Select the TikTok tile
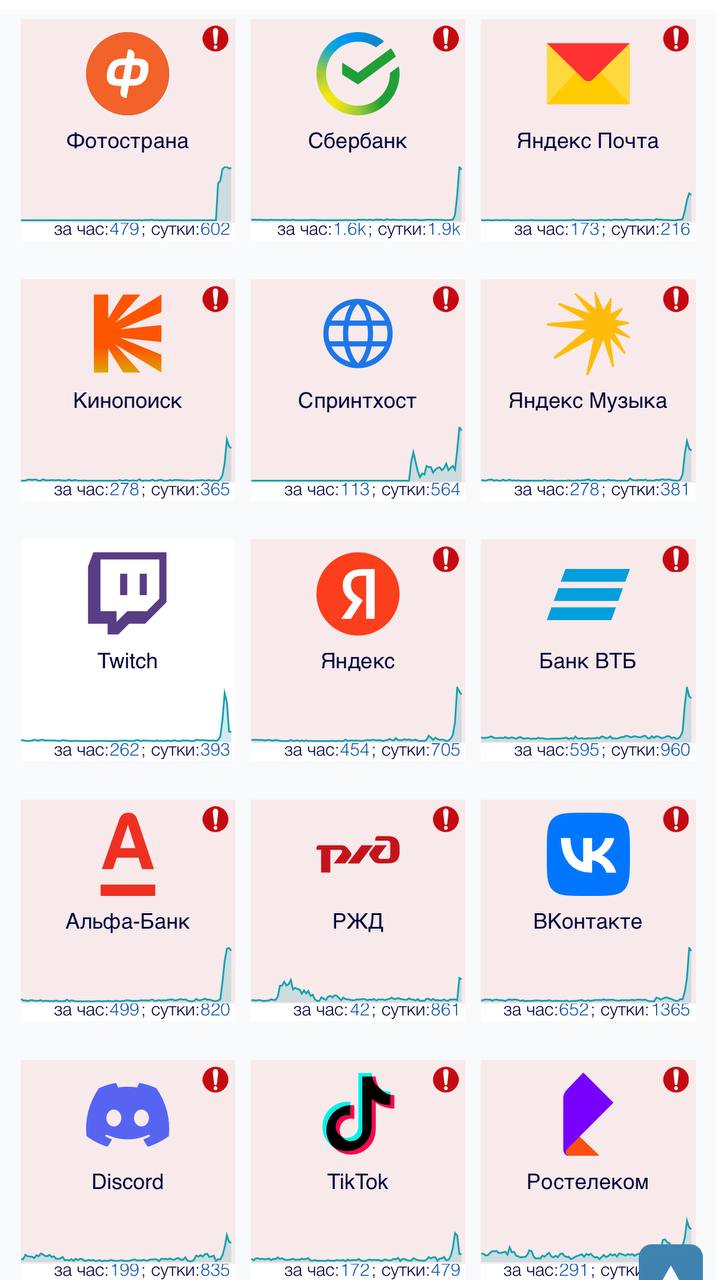 (x=357, y=1170)
